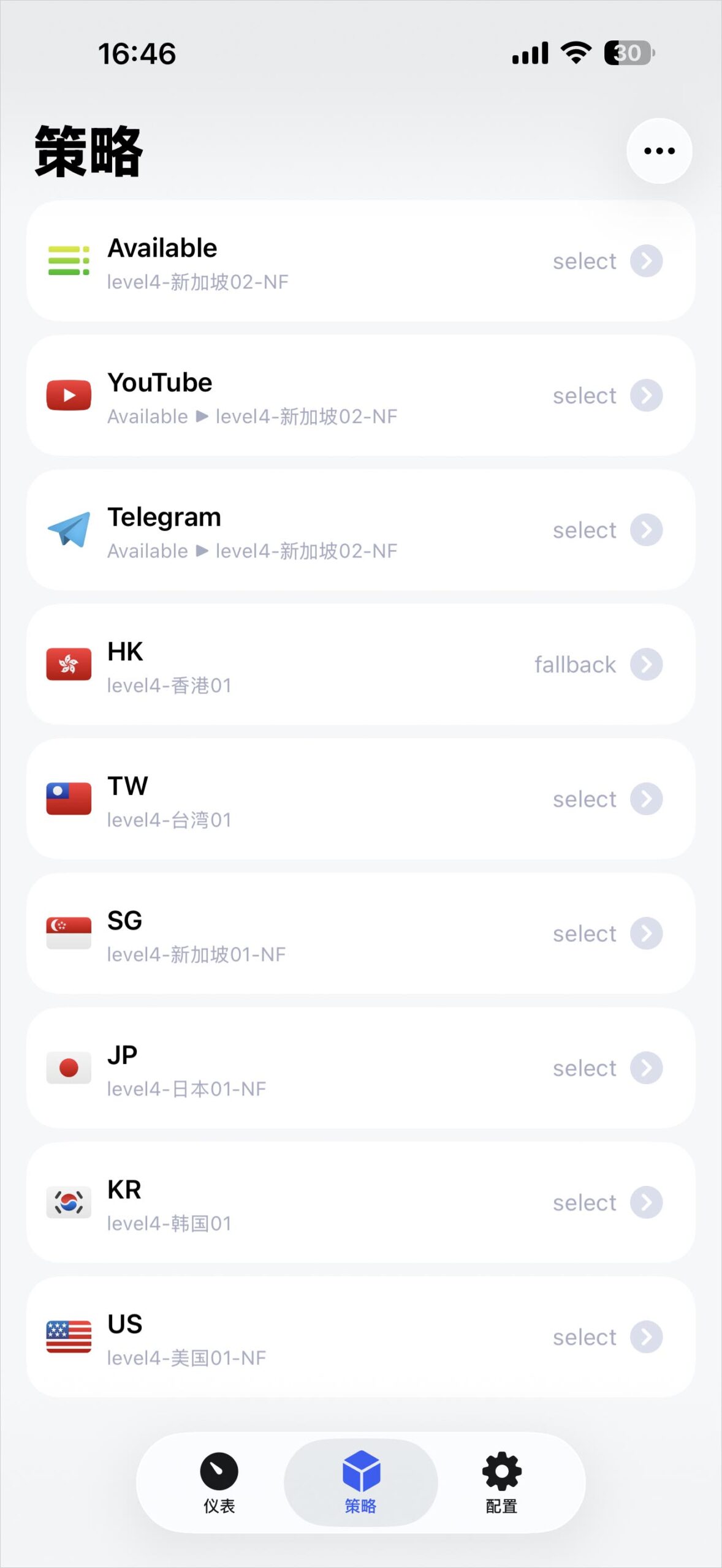The height and width of the screenshot is (1568, 722).
Task: Switch to the 仪表 dashboard tab
Action: tap(219, 1482)
